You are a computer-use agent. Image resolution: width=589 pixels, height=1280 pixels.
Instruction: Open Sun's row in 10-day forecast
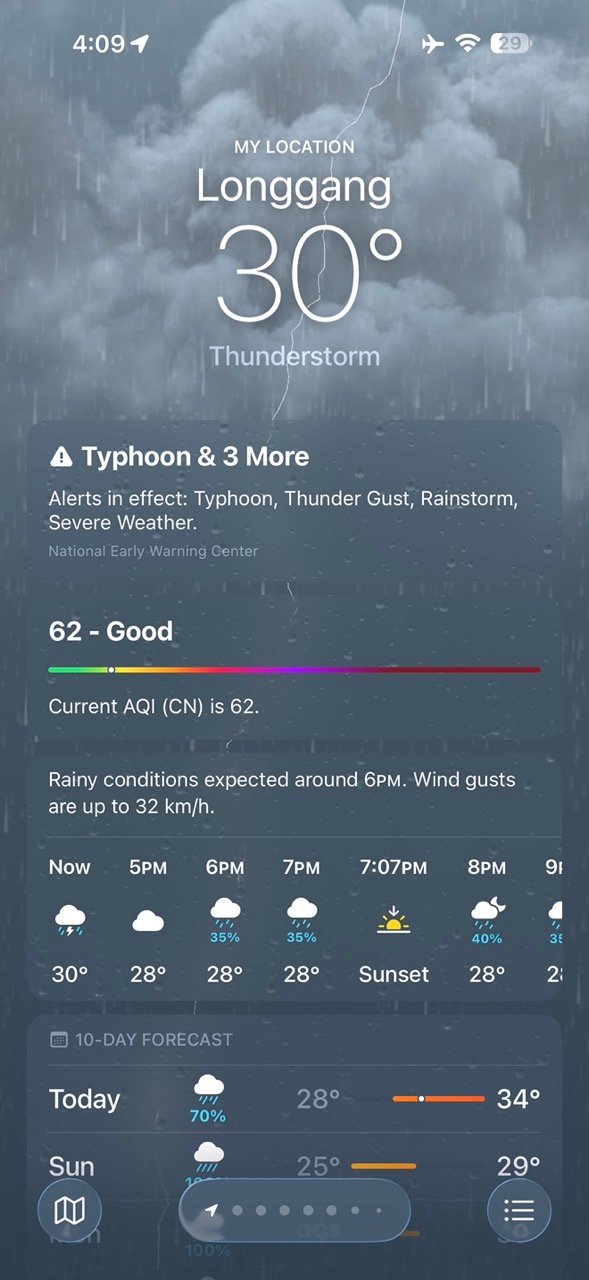294,1165
